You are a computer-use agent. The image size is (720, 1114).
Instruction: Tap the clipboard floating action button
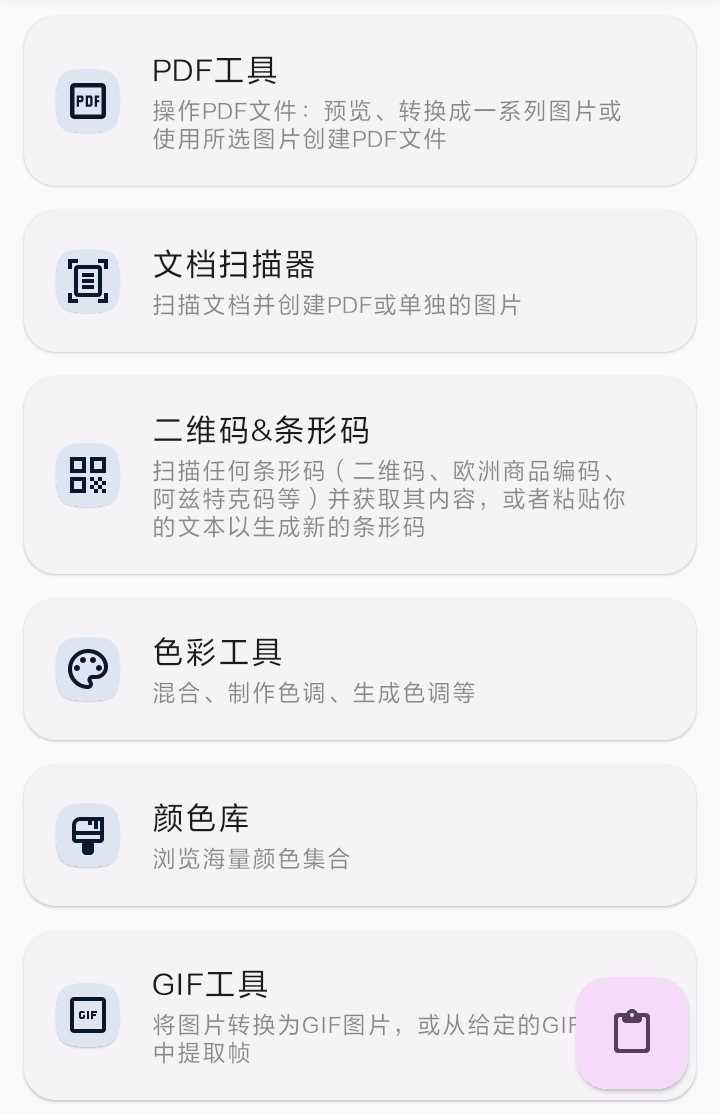pyautogui.click(x=632, y=1032)
